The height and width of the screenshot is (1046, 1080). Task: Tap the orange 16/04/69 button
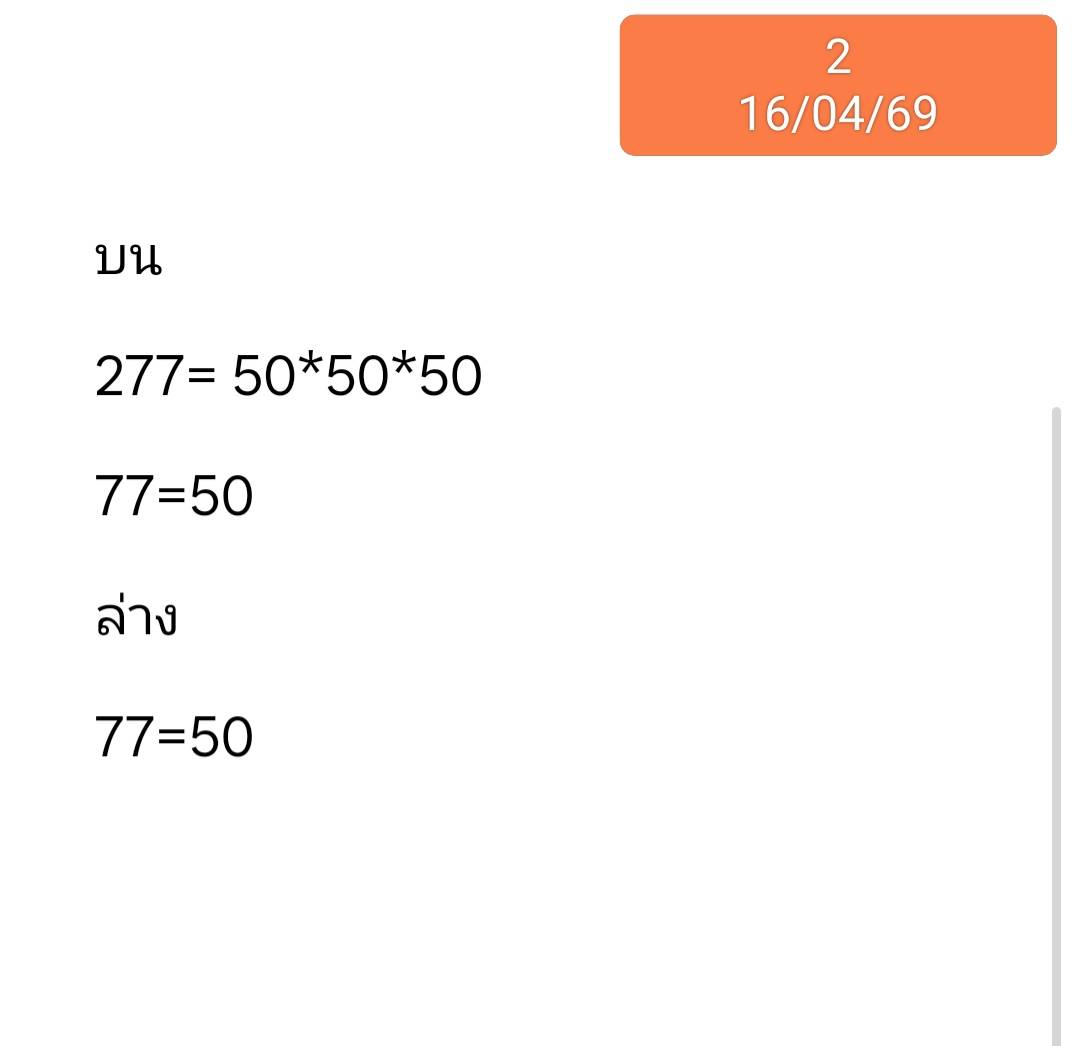coord(838,86)
